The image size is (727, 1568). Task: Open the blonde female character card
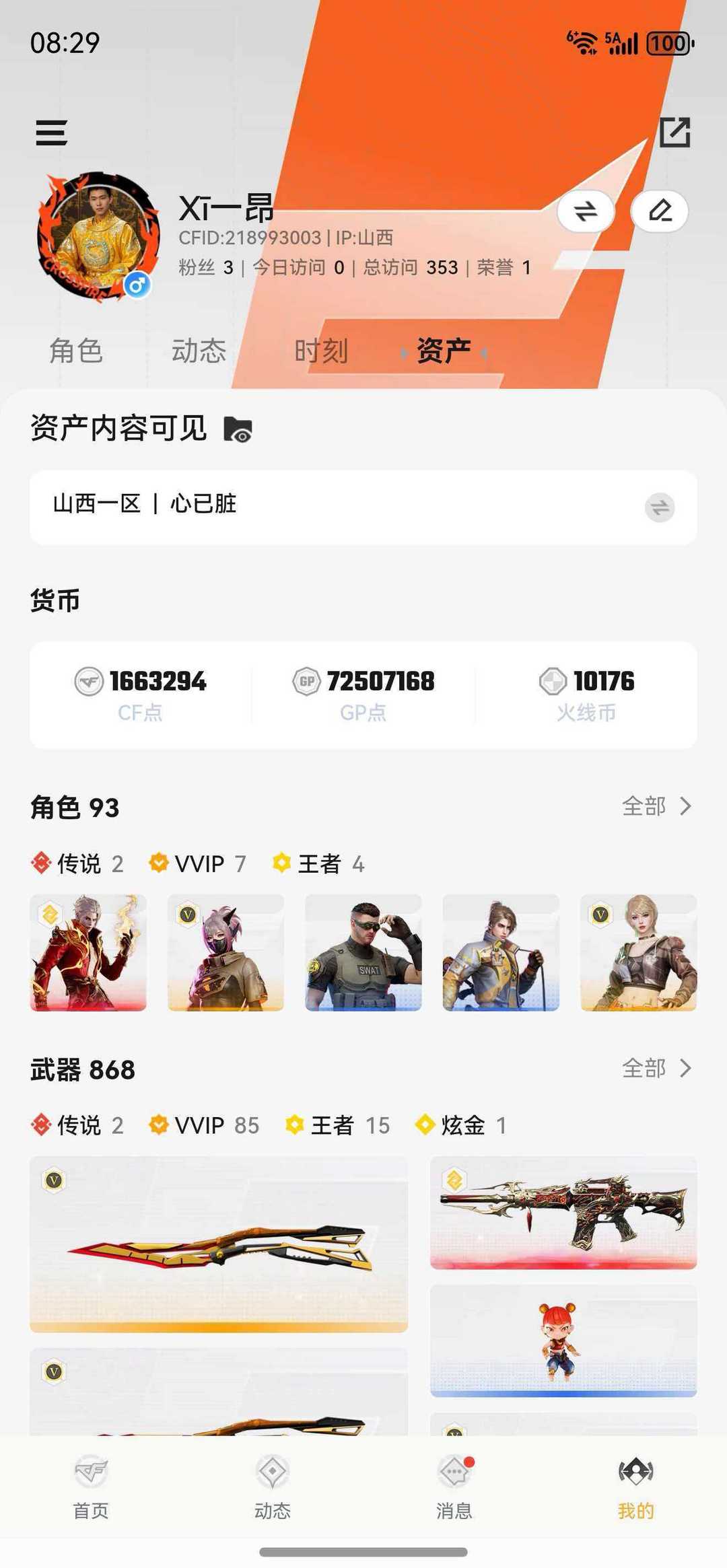(638, 952)
